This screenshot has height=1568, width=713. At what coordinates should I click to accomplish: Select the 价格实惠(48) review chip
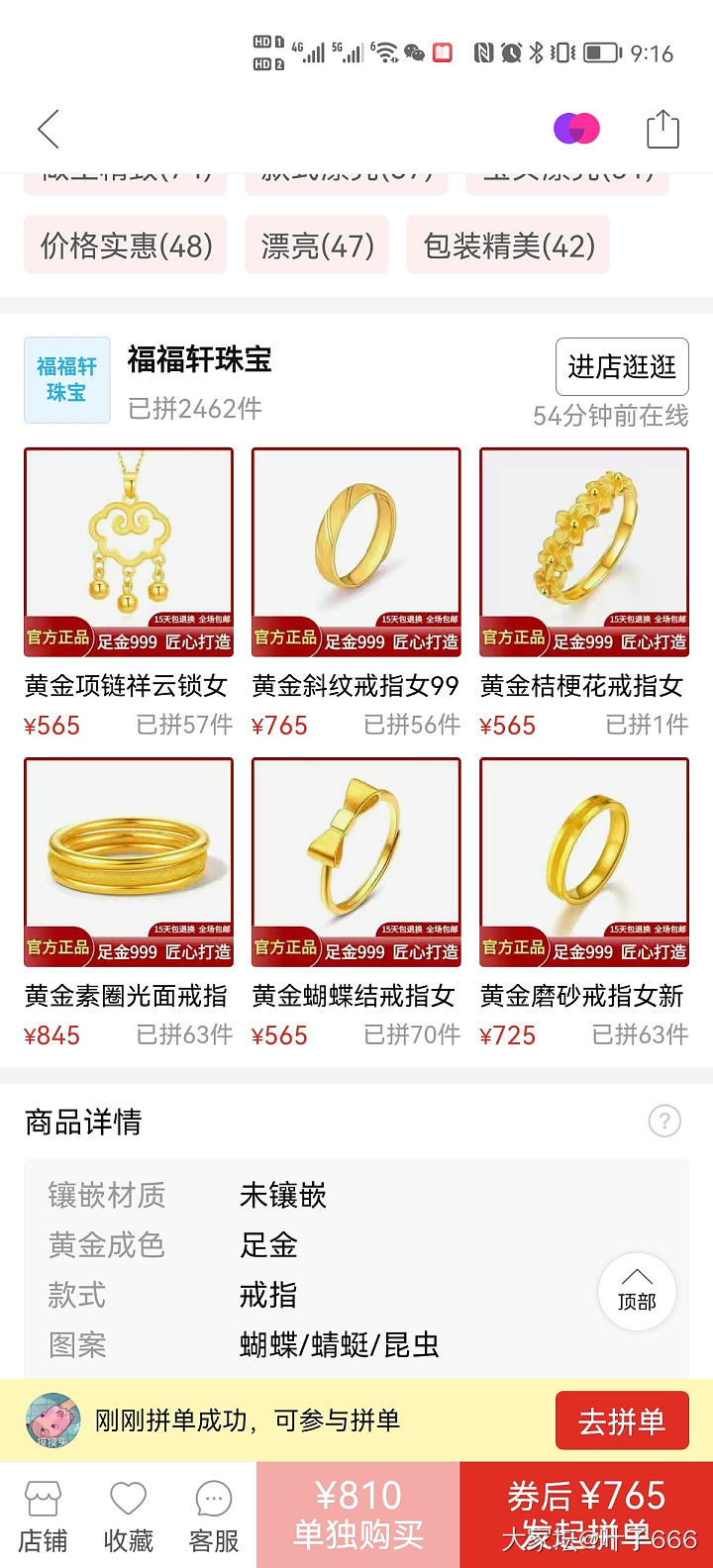point(126,245)
